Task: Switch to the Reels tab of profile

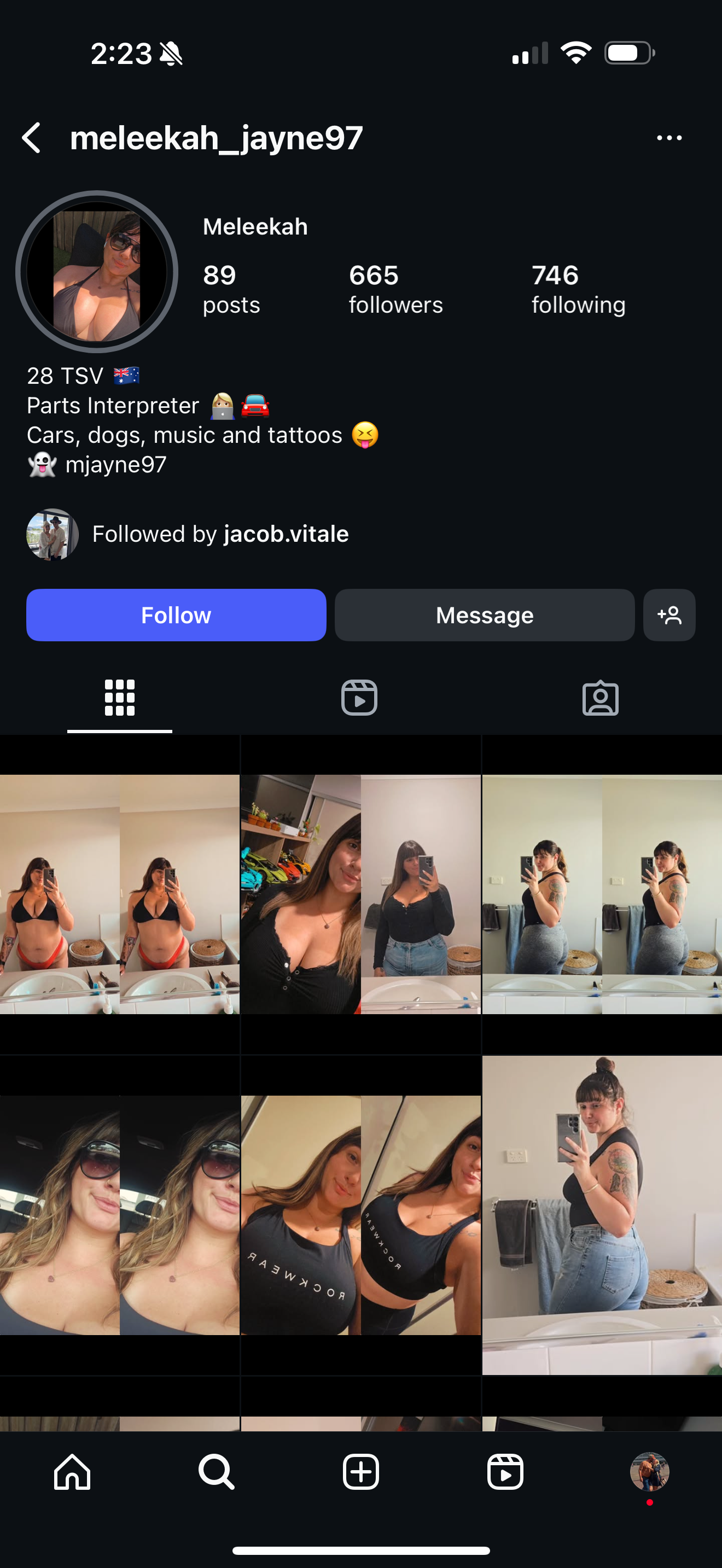Action: [x=359, y=698]
